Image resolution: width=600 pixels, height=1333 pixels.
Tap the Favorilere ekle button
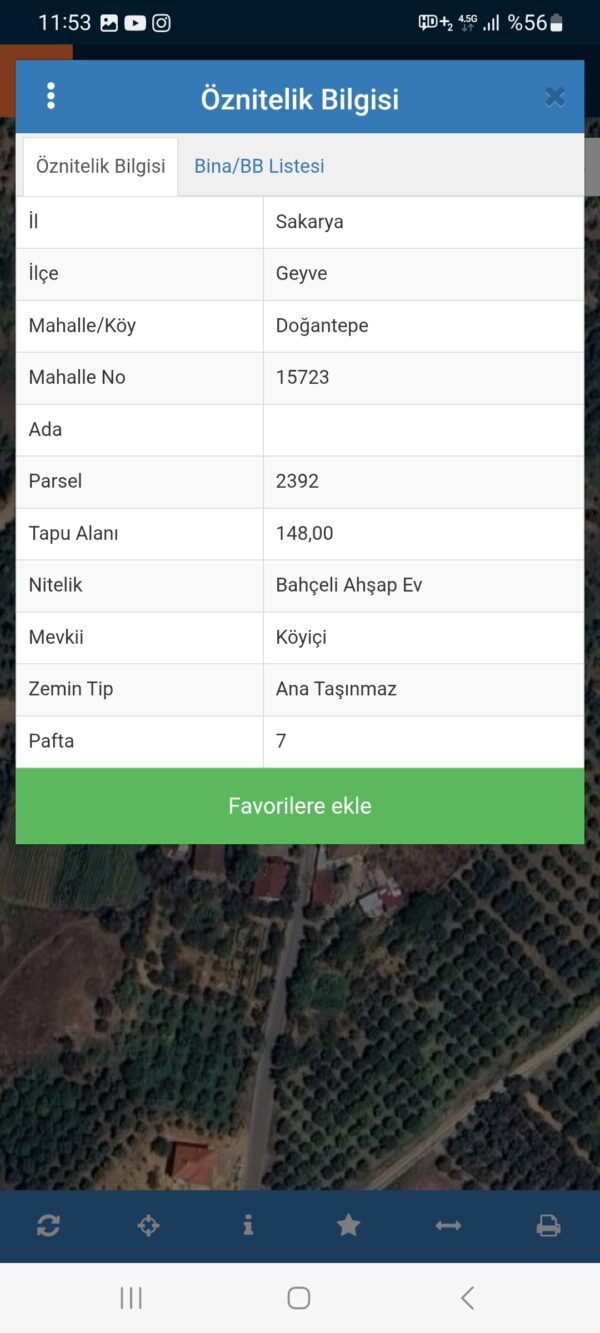[x=300, y=806]
